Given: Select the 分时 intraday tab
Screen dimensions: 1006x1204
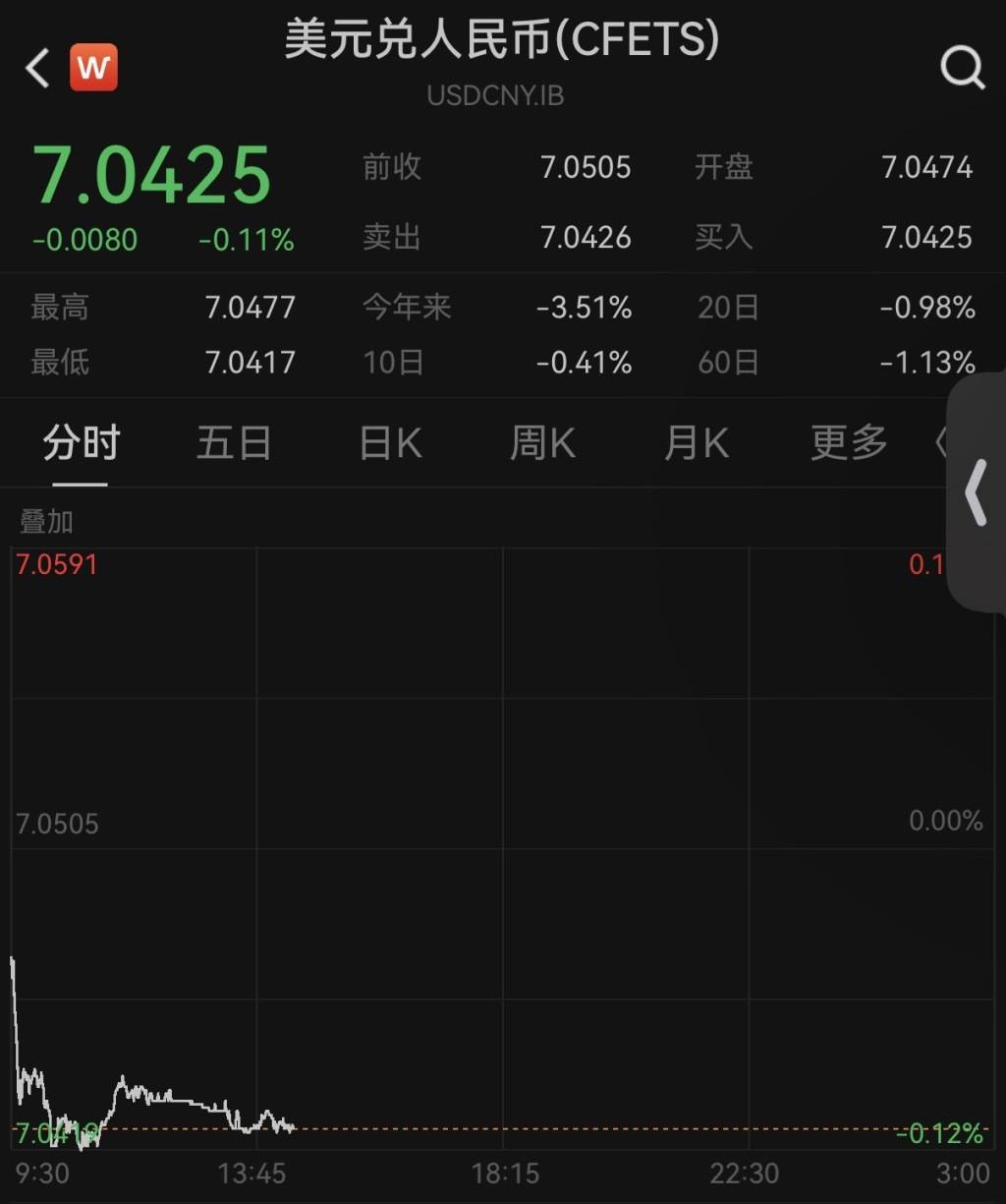Looking at the screenshot, I should pos(81,442).
